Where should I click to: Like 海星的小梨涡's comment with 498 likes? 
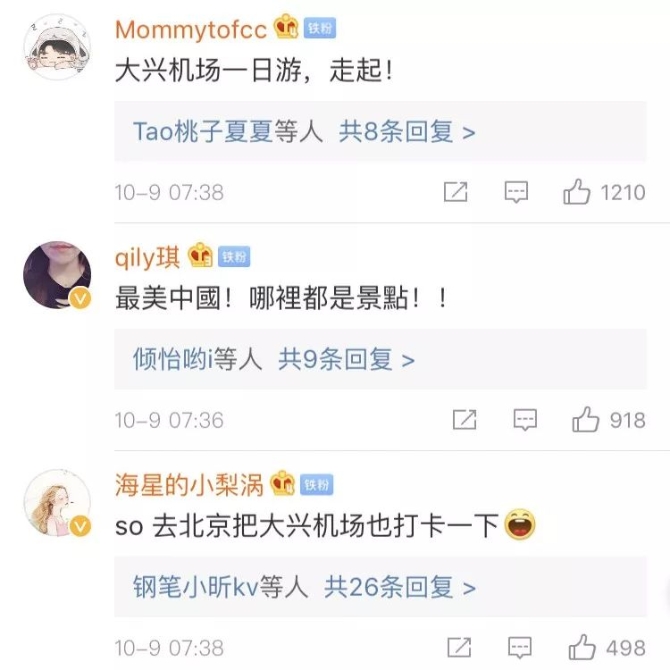(x=582, y=646)
